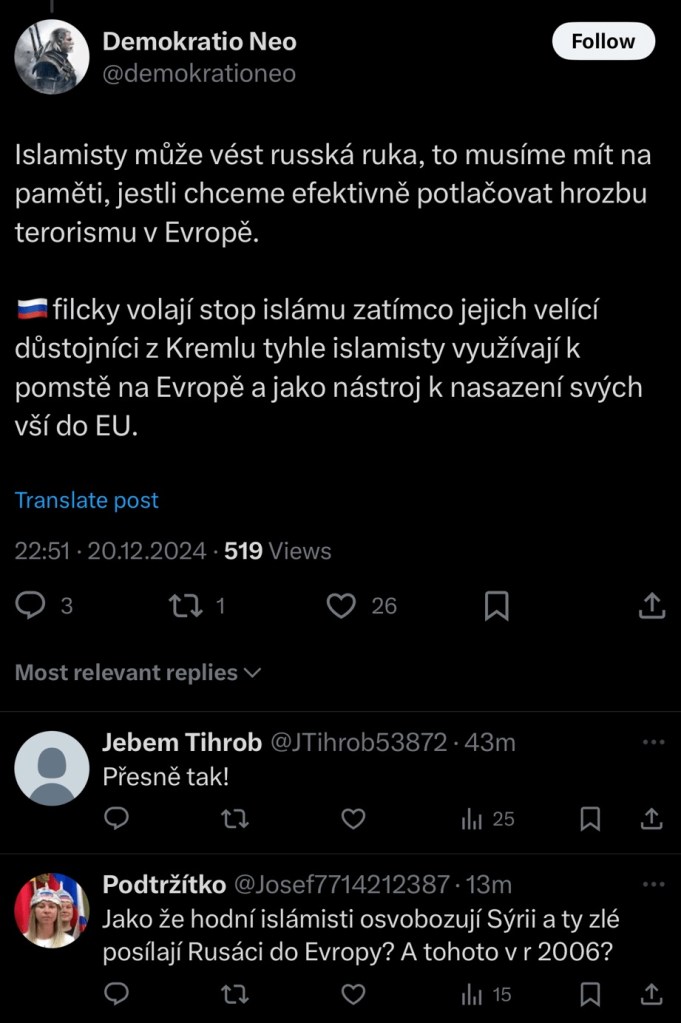Repost Jebem Tihrob's reply
The width and height of the screenshot is (681, 1023).
pyautogui.click(x=233, y=819)
